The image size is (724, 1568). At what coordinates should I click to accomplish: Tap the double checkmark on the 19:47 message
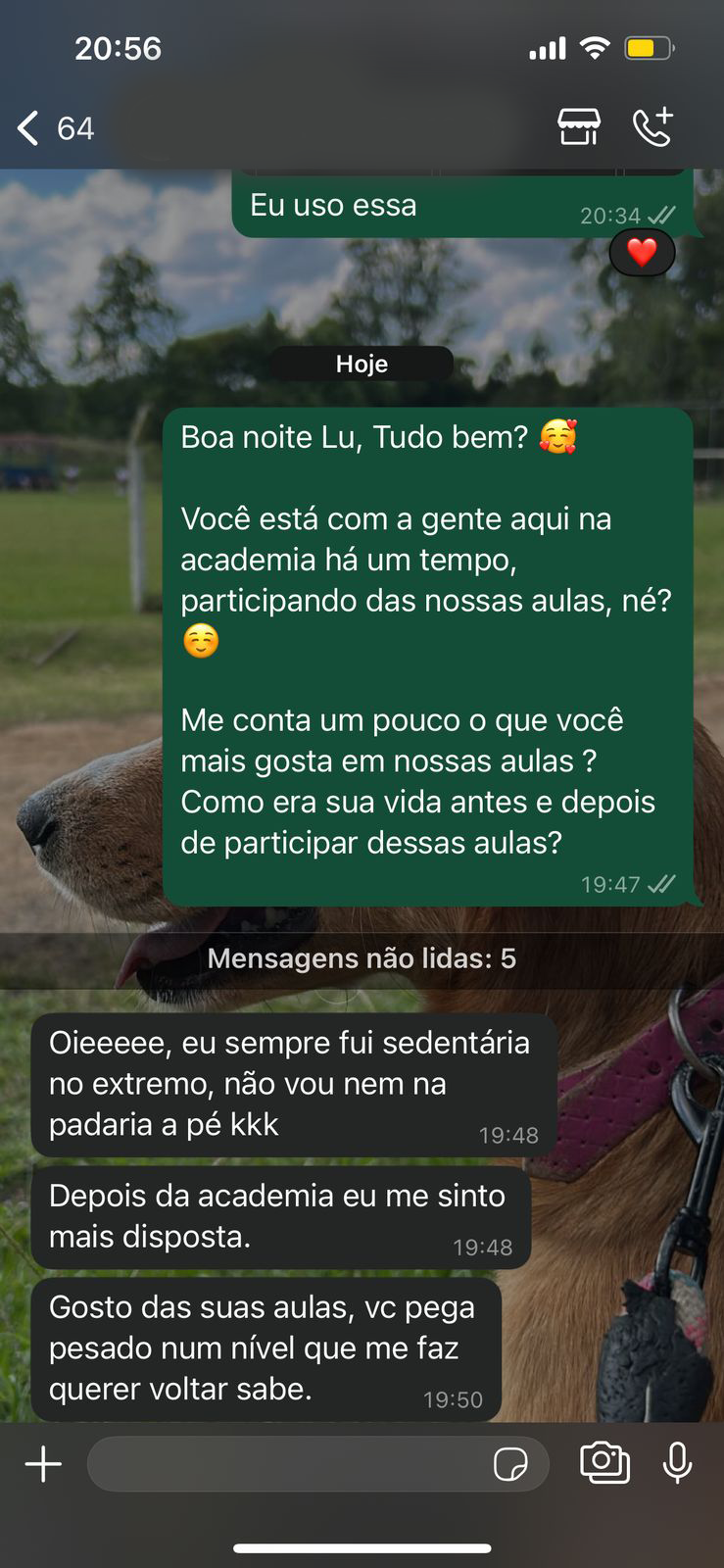[x=662, y=883]
